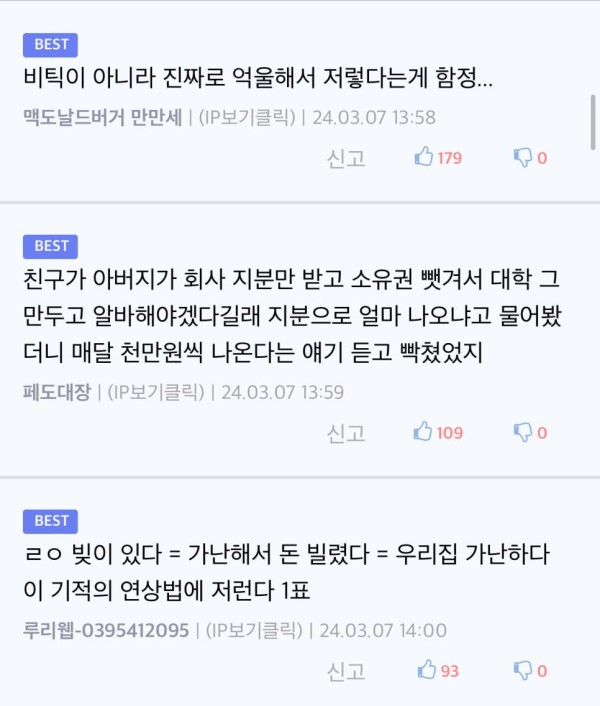
Task: Report the comment by 루리웹-0395412095
Action: (346, 671)
